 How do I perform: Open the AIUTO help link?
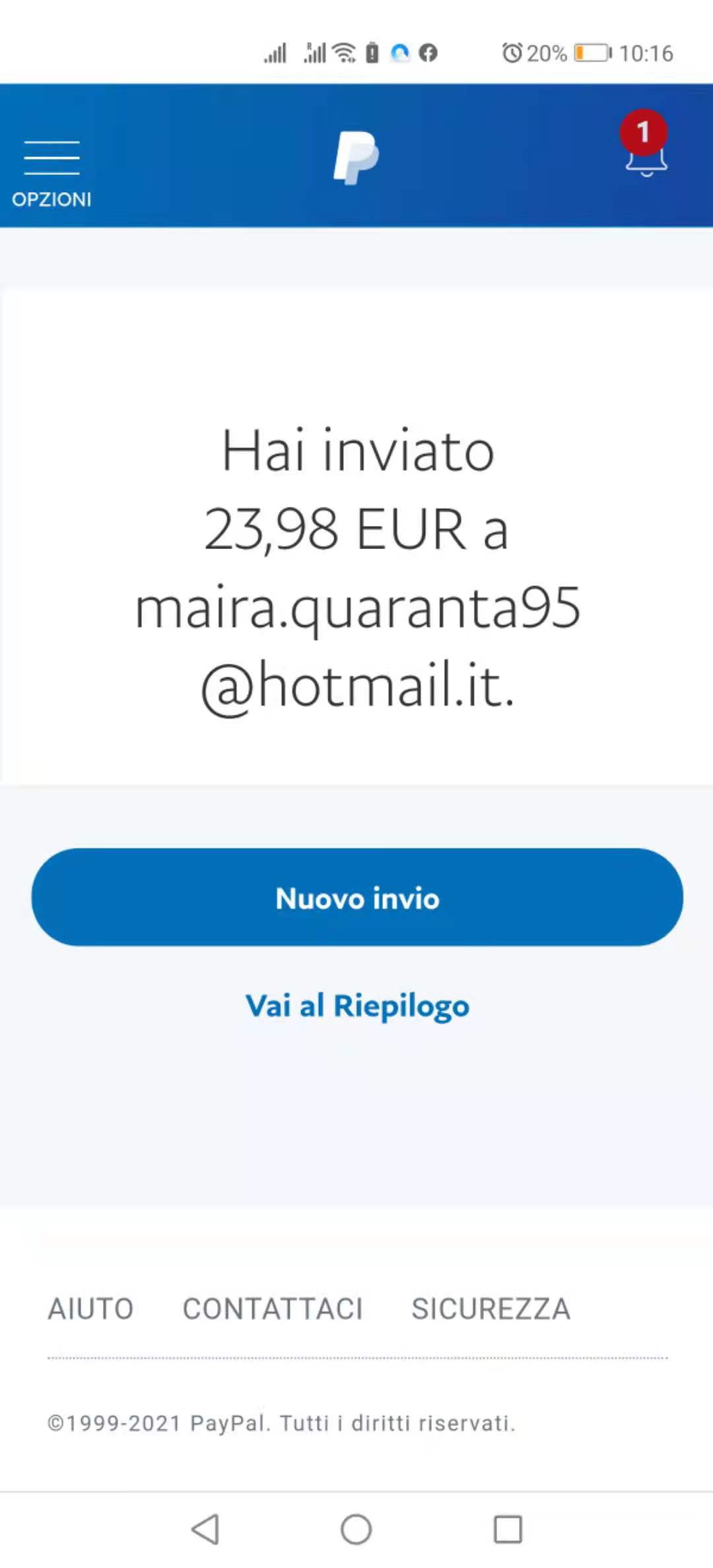coord(90,1309)
